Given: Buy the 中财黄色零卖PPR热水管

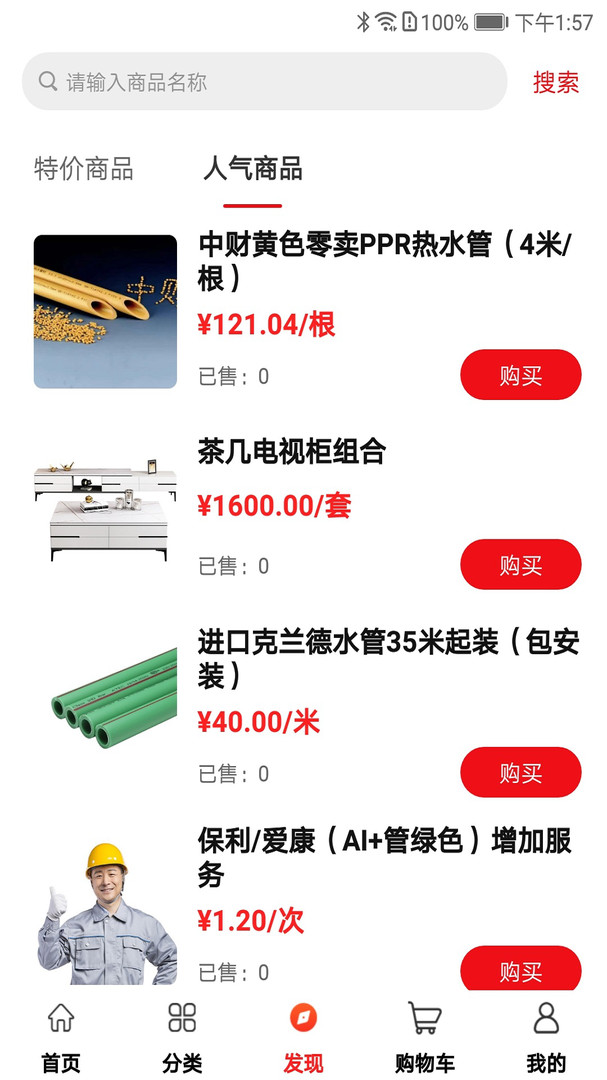Looking at the screenshot, I should click(520, 375).
